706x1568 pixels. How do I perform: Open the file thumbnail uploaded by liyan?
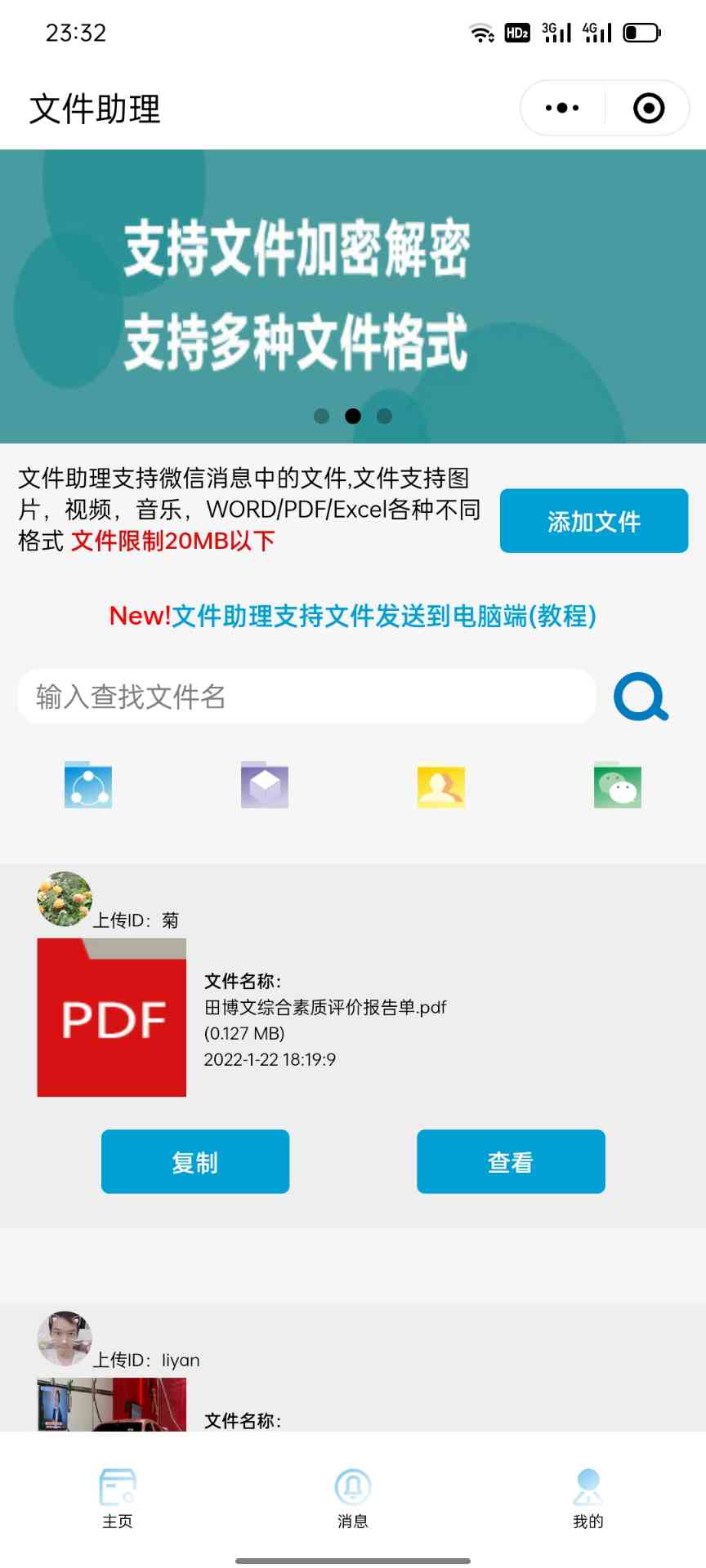(x=112, y=1404)
